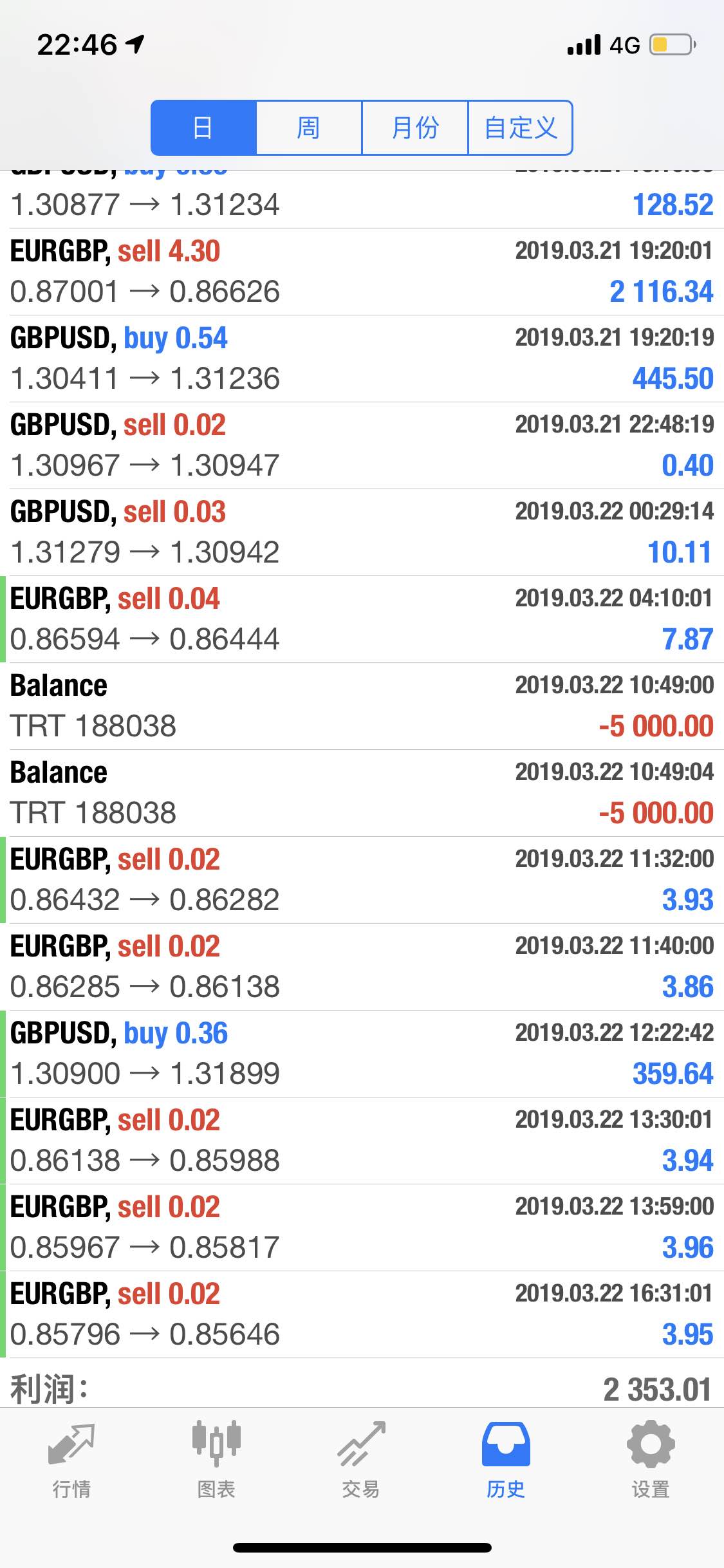
Task: Open the EURGBP trade closed at 13:59:00
Action: [362, 1227]
